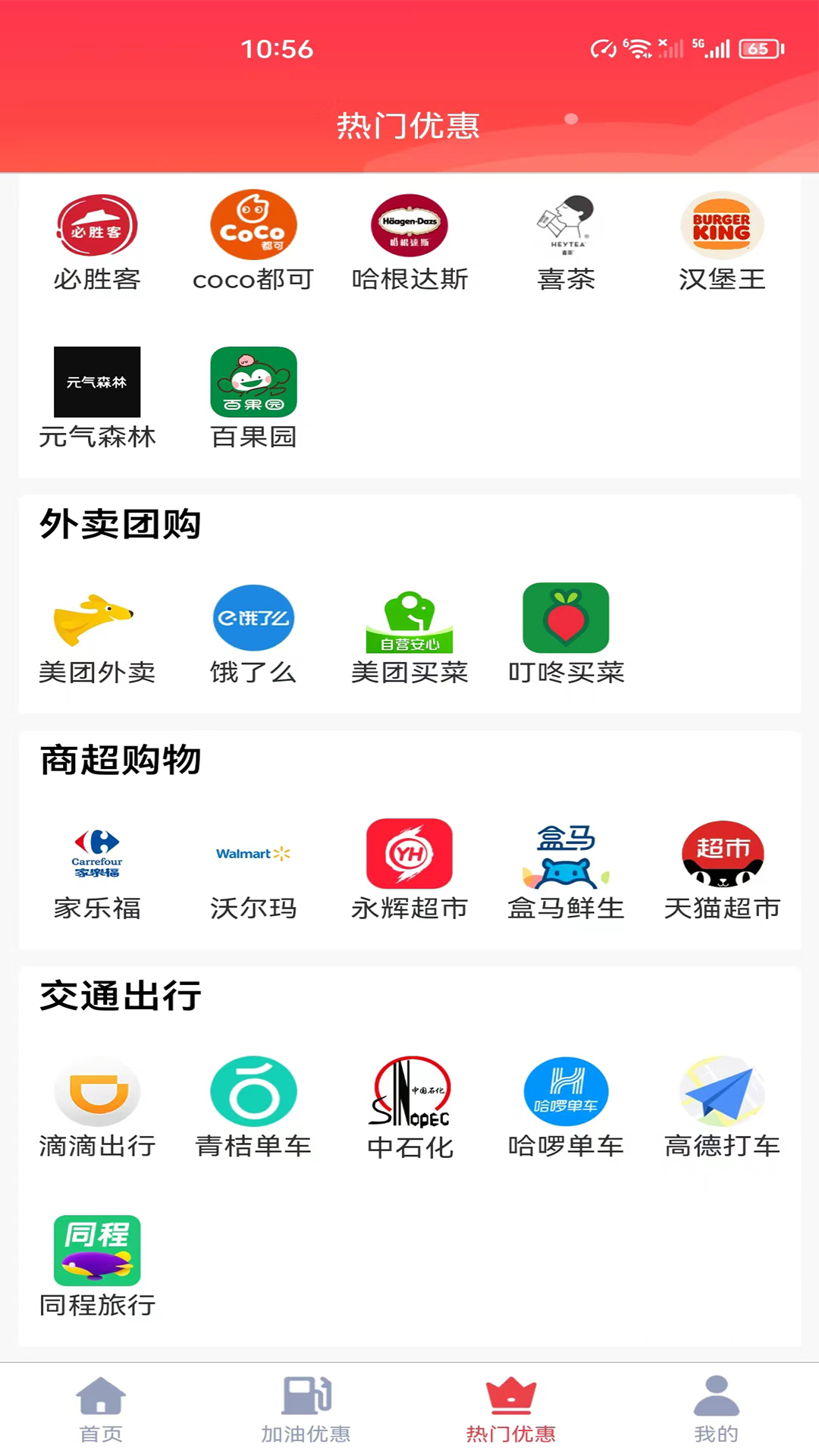The height and width of the screenshot is (1456, 819).
Task: Select the 叮咚买菜 grocery icon
Action: [x=566, y=618]
